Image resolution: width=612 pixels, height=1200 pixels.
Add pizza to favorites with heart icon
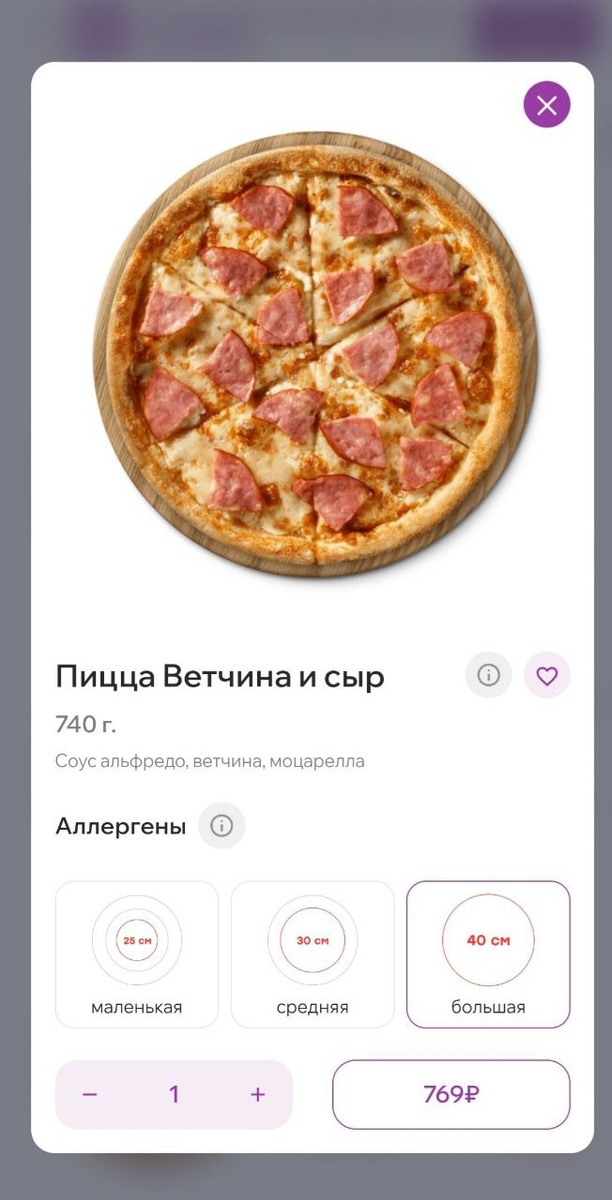pyautogui.click(x=547, y=676)
